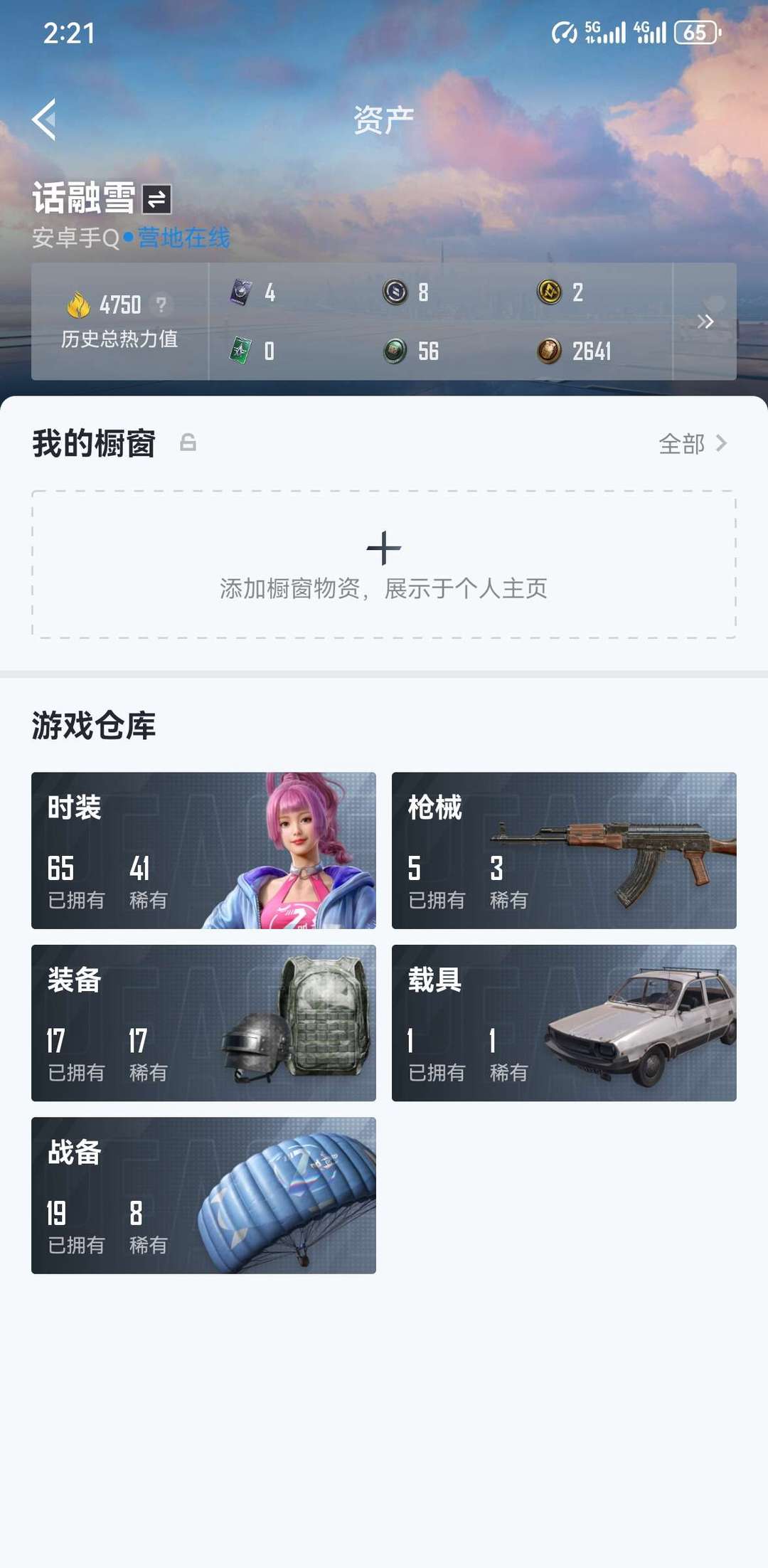
Task: Expand full currency list via double-arrow chevron
Action: point(706,322)
